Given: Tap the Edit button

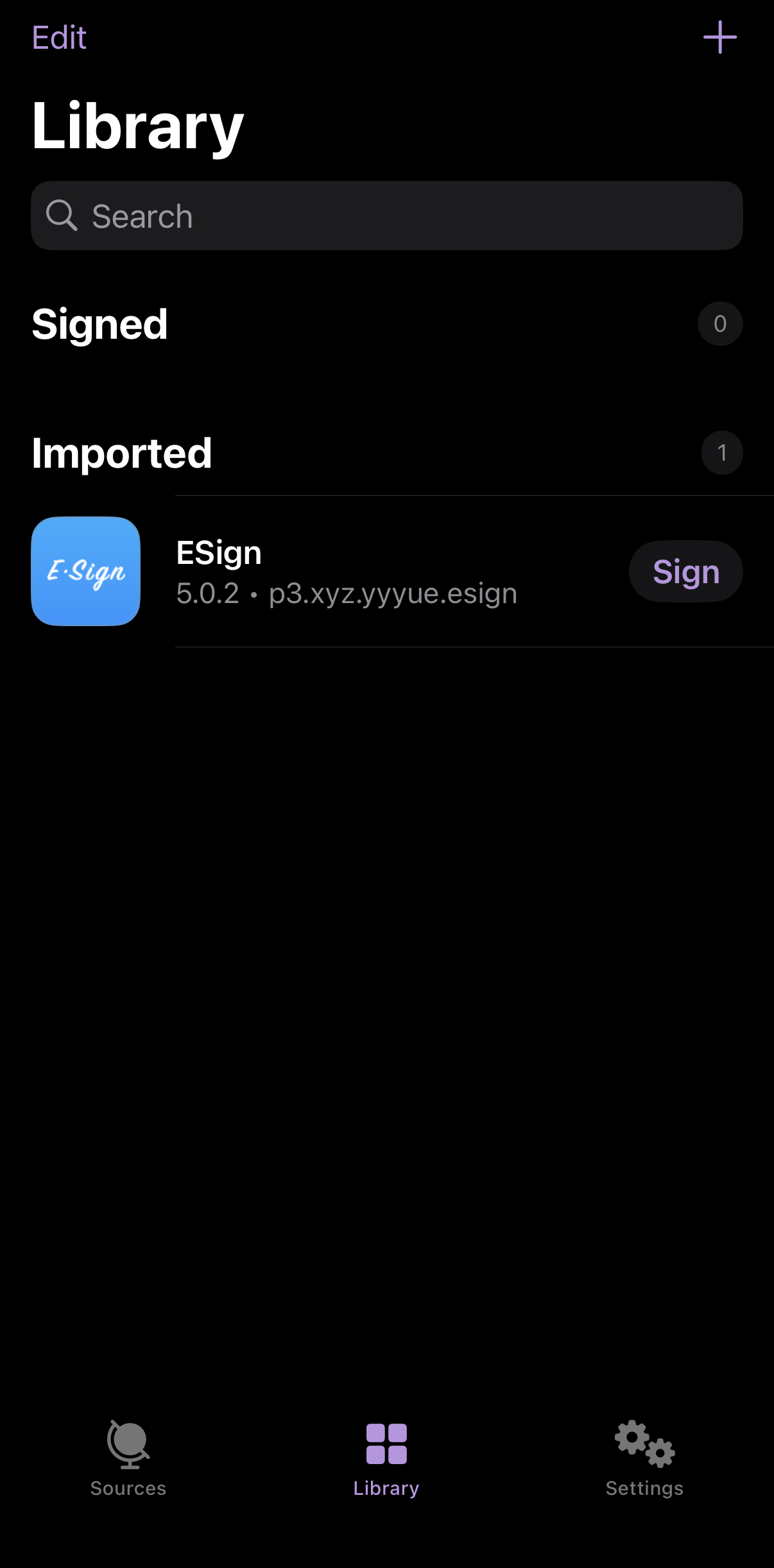Looking at the screenshot, I should [x=59, y=38].
